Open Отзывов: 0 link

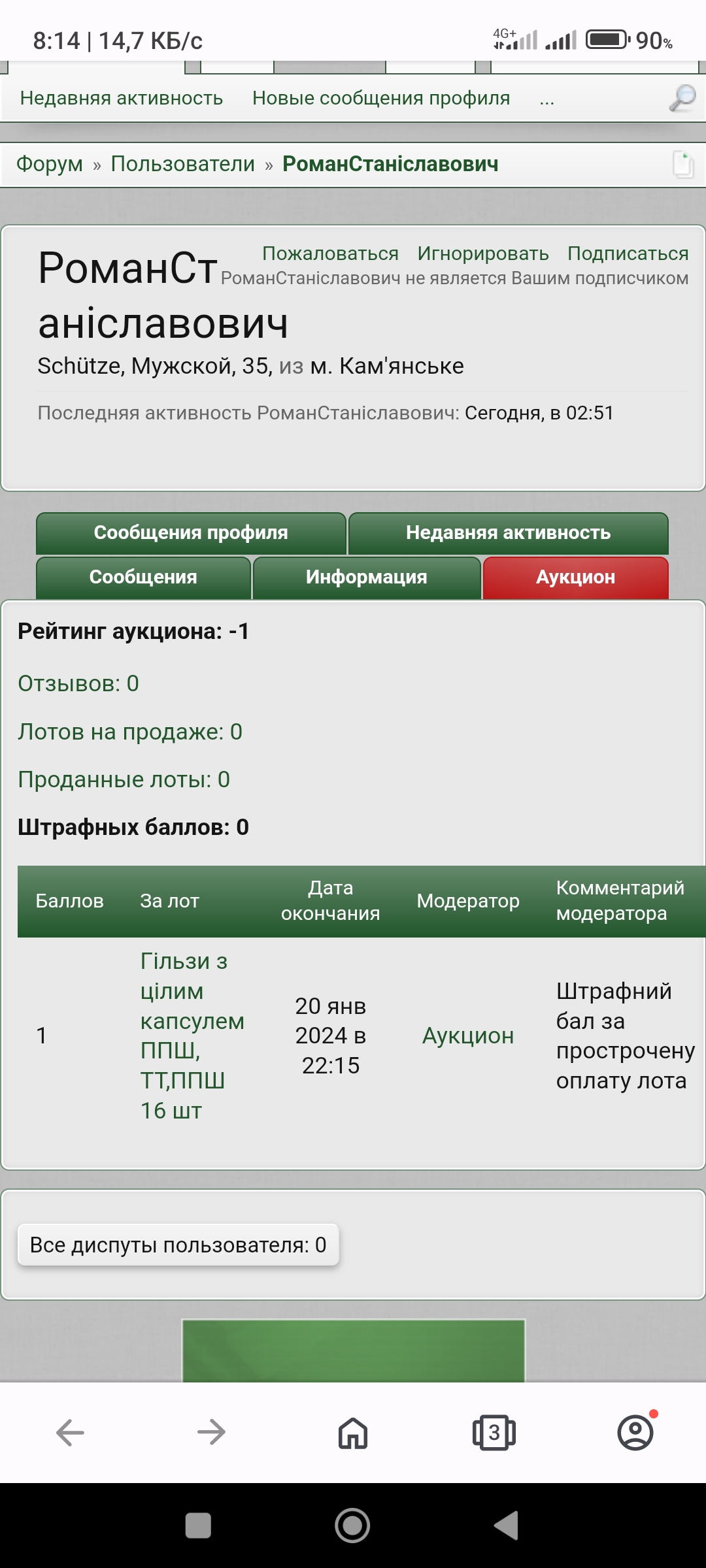78,683
